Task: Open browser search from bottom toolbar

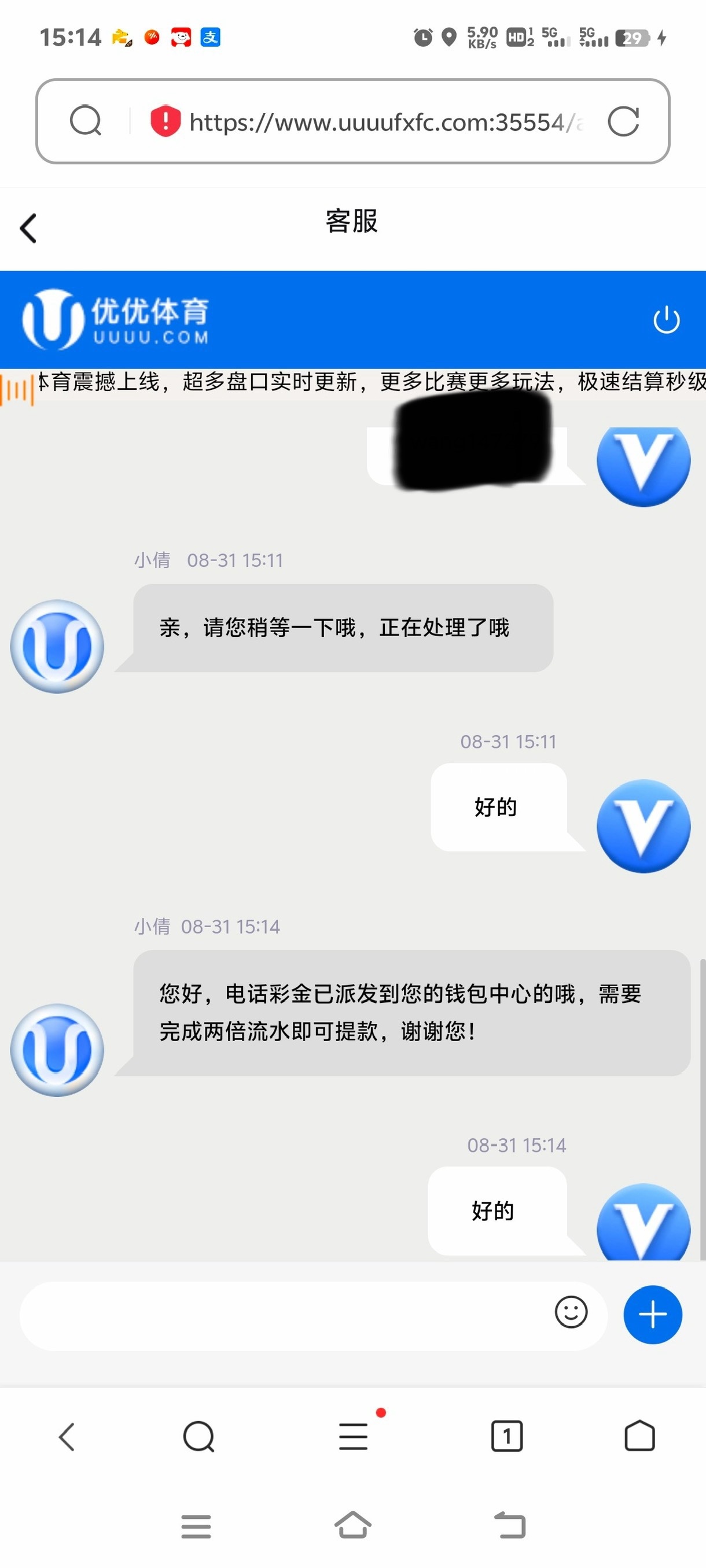Action: tap(198, 1437)
